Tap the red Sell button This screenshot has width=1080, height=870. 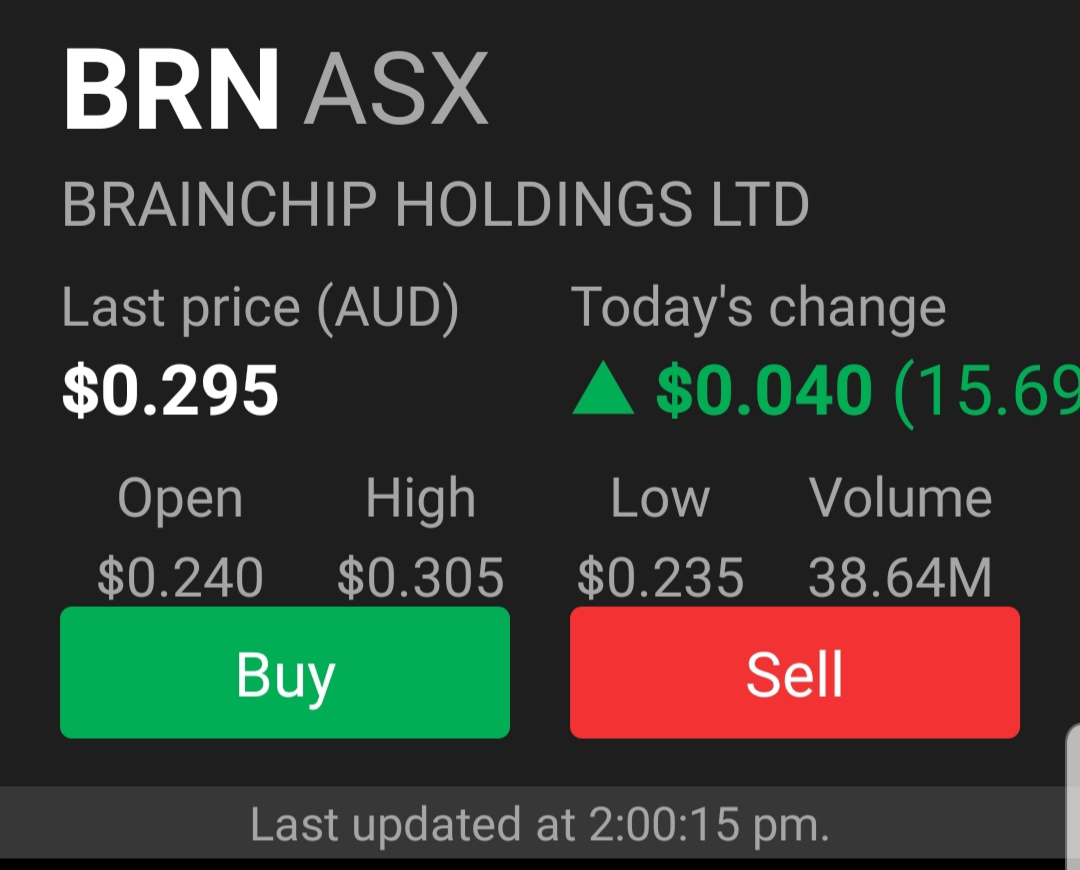[x=795, y=673]
